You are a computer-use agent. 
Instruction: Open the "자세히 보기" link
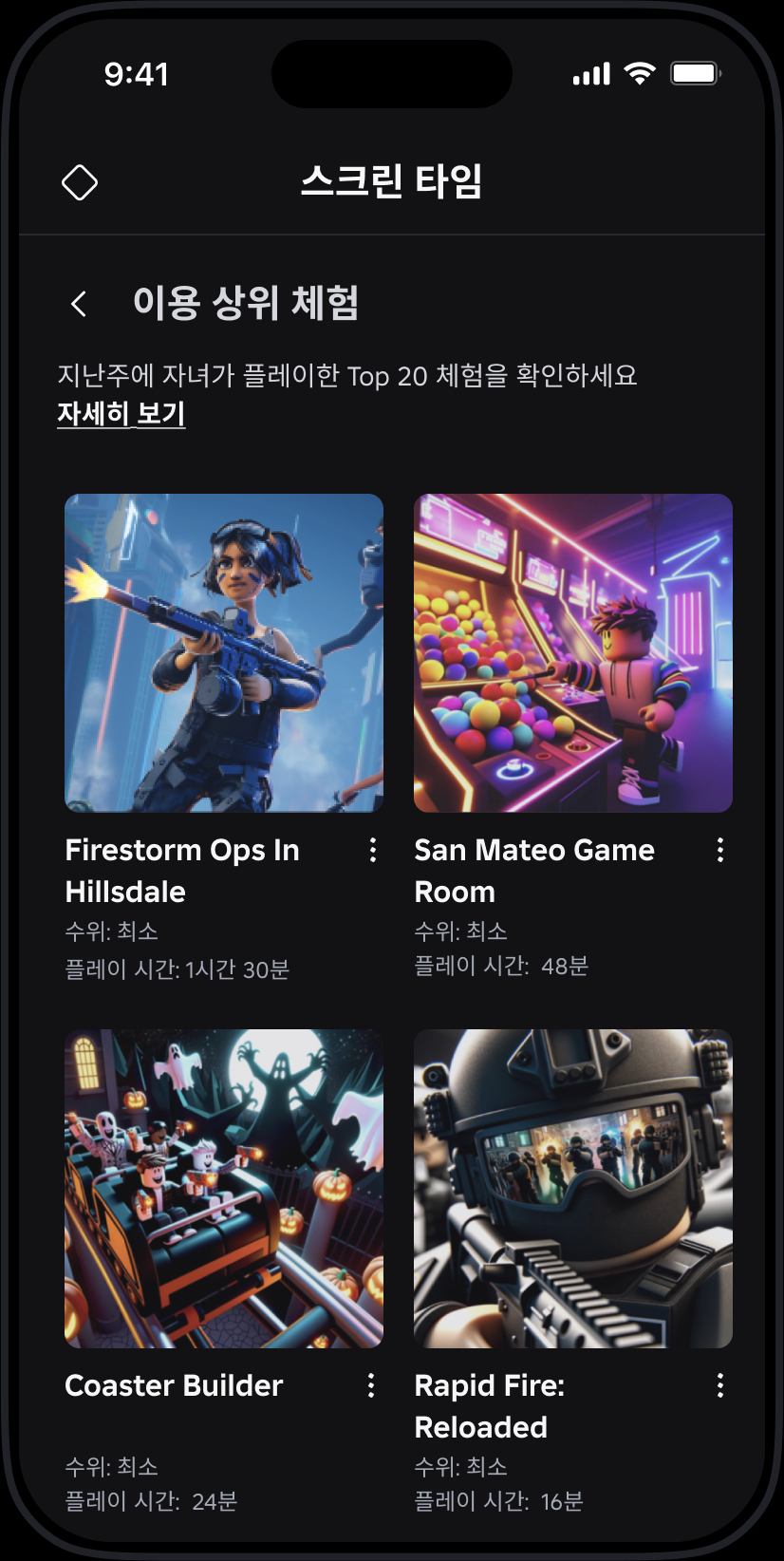[121, 415]
